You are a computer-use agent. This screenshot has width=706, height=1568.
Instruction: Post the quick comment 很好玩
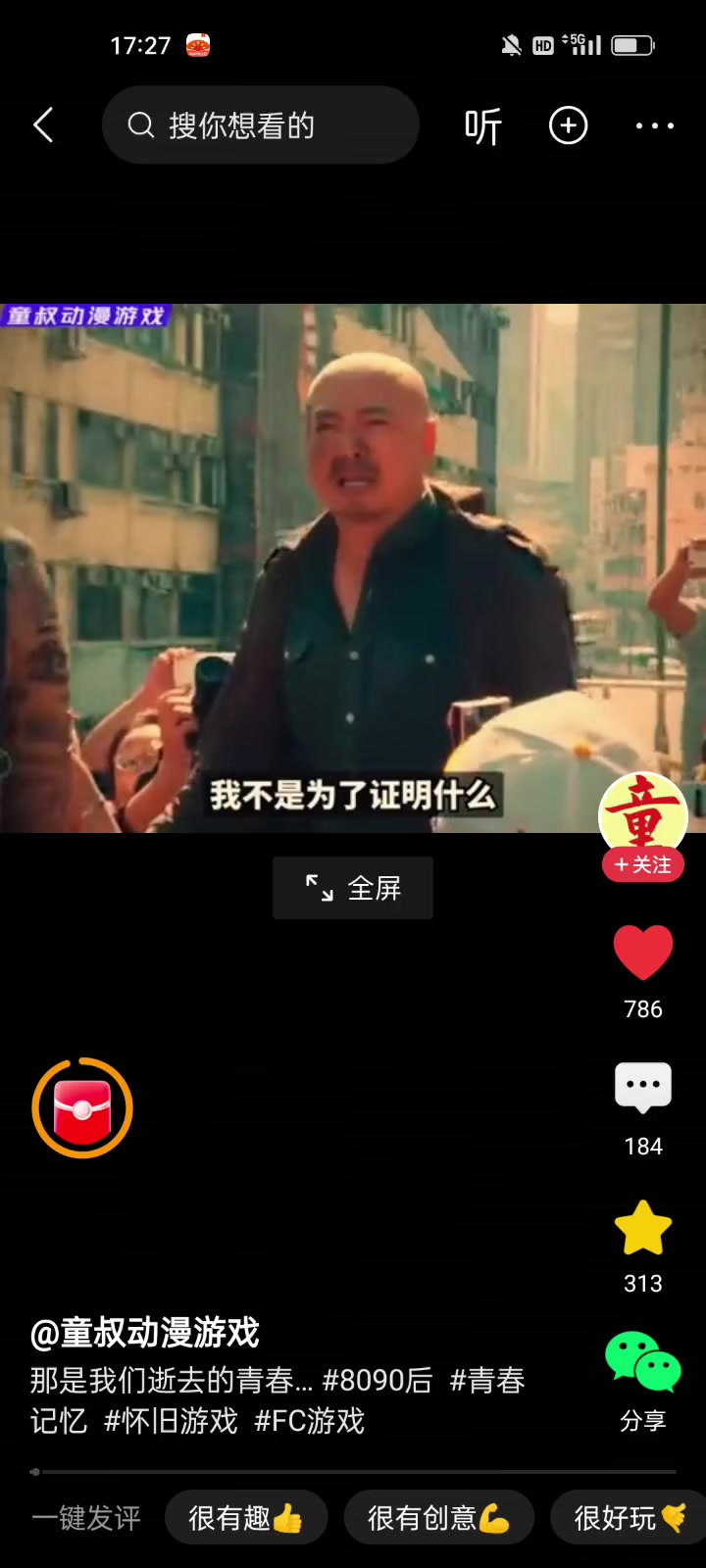(x=630, y=1518)
